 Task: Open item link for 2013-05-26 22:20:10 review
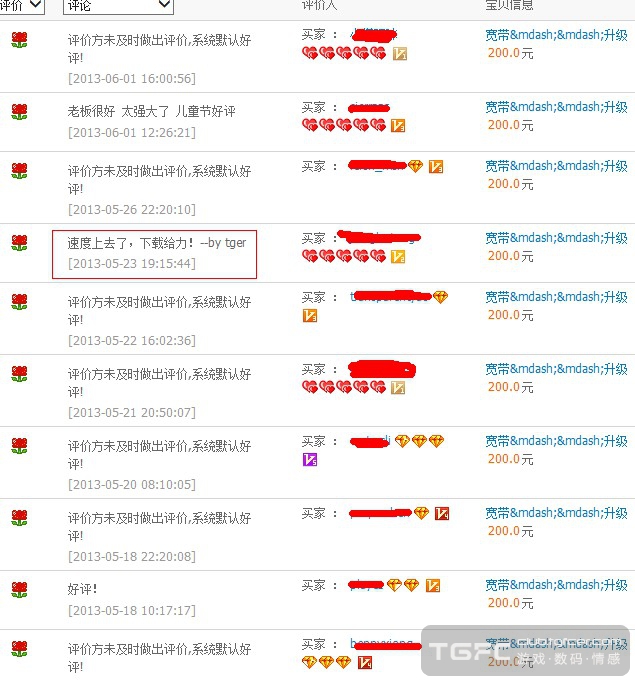[556, 166]
